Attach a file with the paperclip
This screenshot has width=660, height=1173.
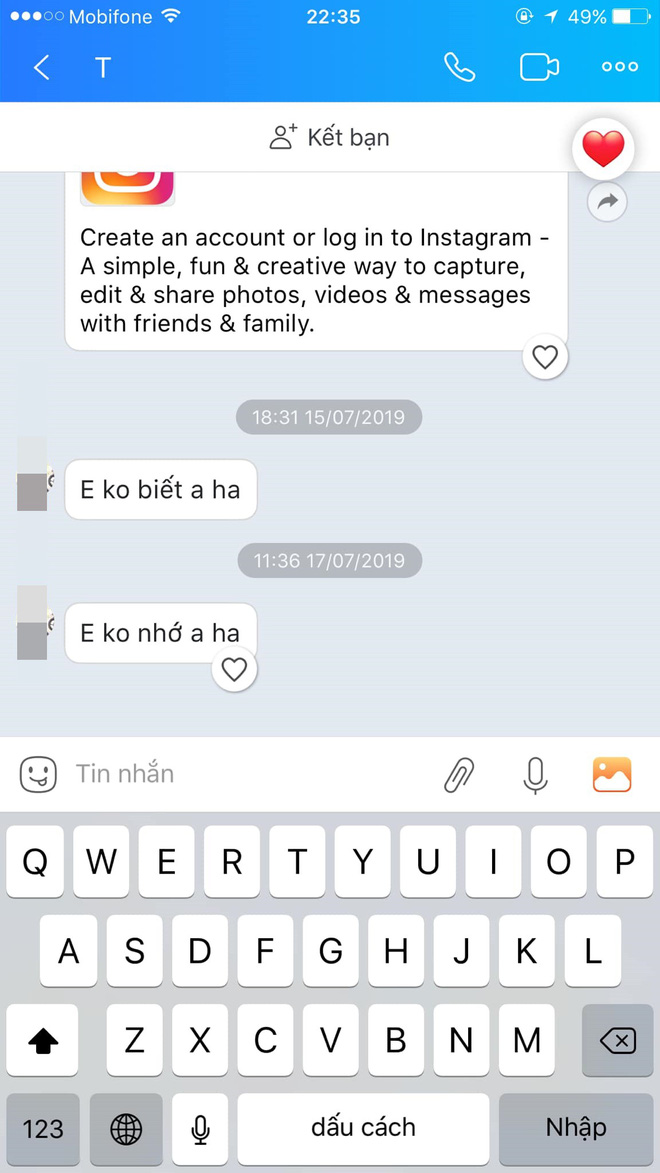click(x=459, y=774)
